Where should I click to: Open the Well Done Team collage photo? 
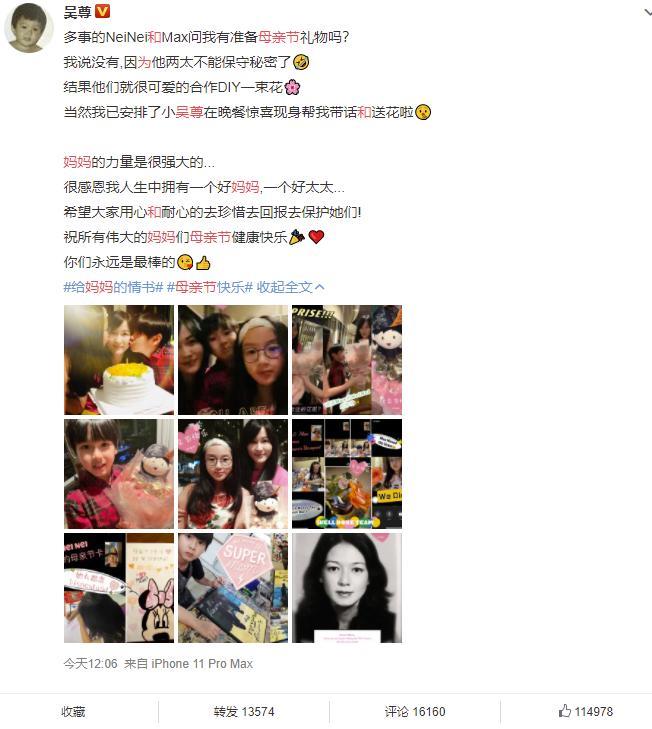pyautogui.click(x=346, y=474)
